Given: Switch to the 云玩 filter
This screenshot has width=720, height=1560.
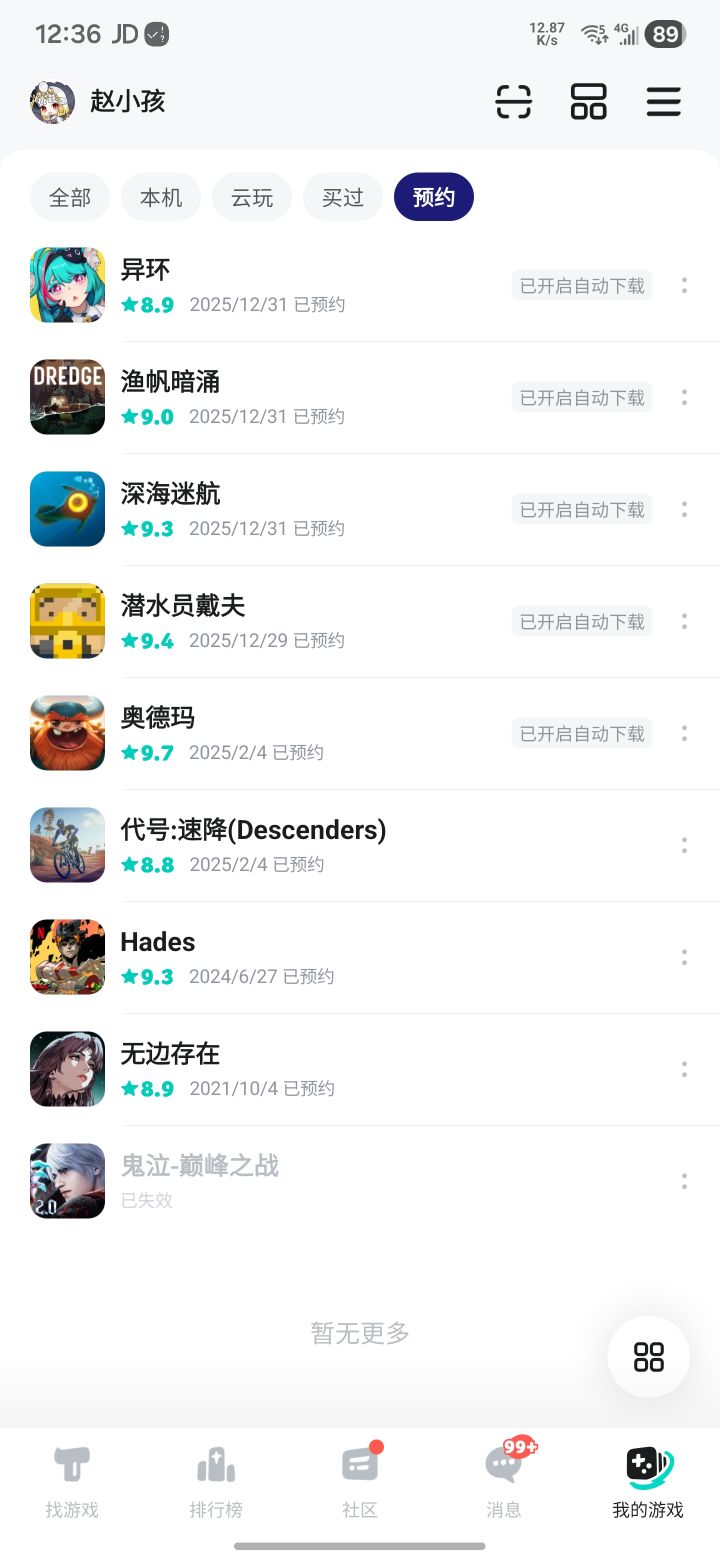Looking at the screenshot, I should (x=252, y=197).
